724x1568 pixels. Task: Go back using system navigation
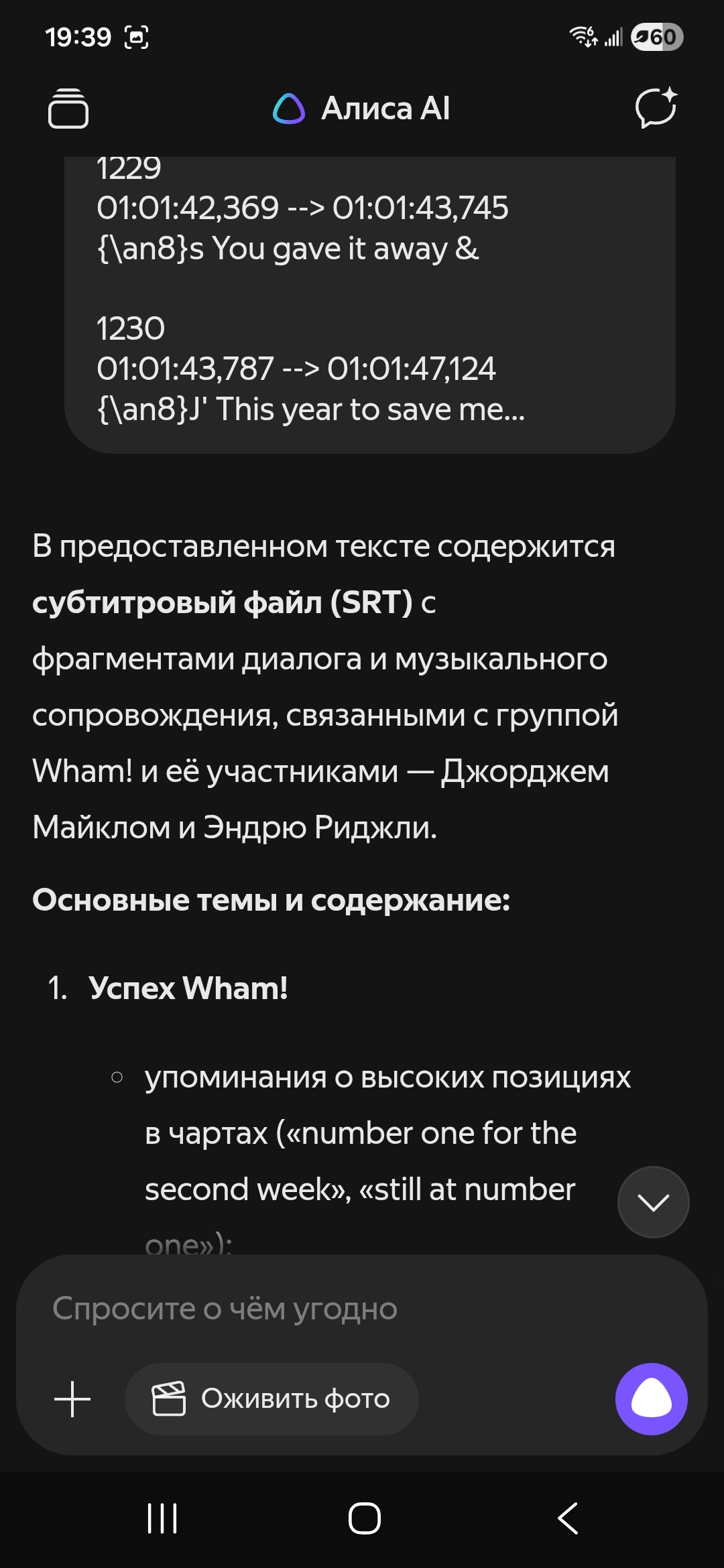point(568,1518)
